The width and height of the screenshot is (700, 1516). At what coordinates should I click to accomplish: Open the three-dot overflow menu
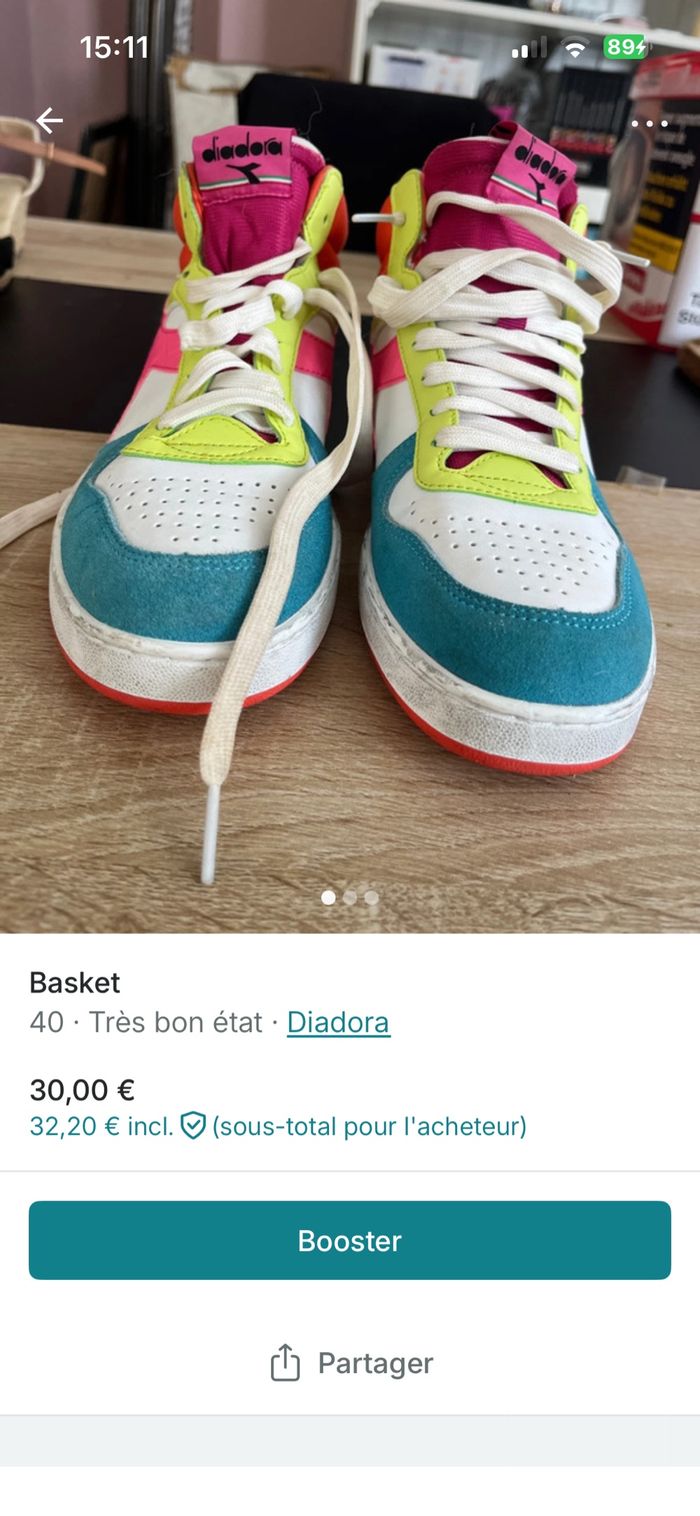649,124
